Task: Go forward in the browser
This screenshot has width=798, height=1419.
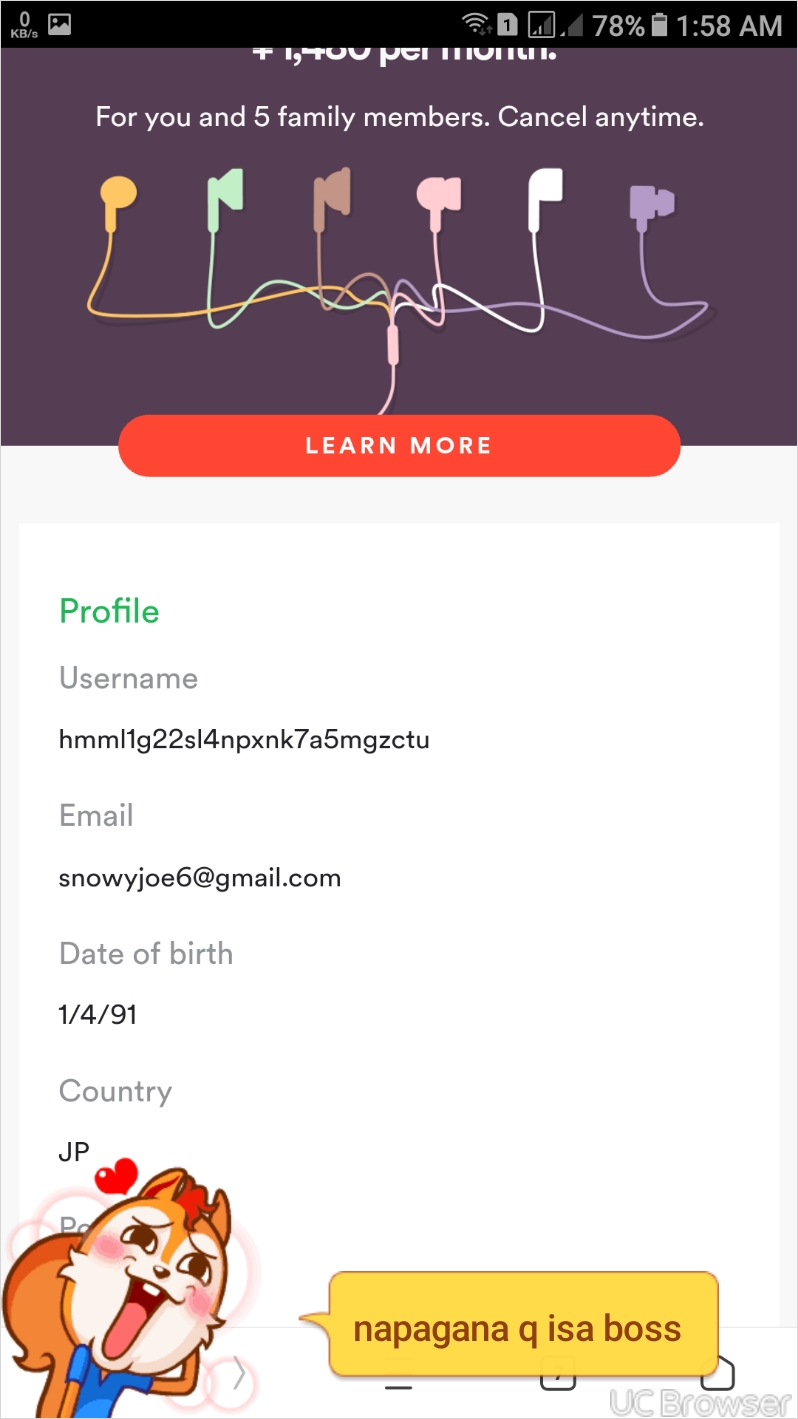Action: point(239,1376)
